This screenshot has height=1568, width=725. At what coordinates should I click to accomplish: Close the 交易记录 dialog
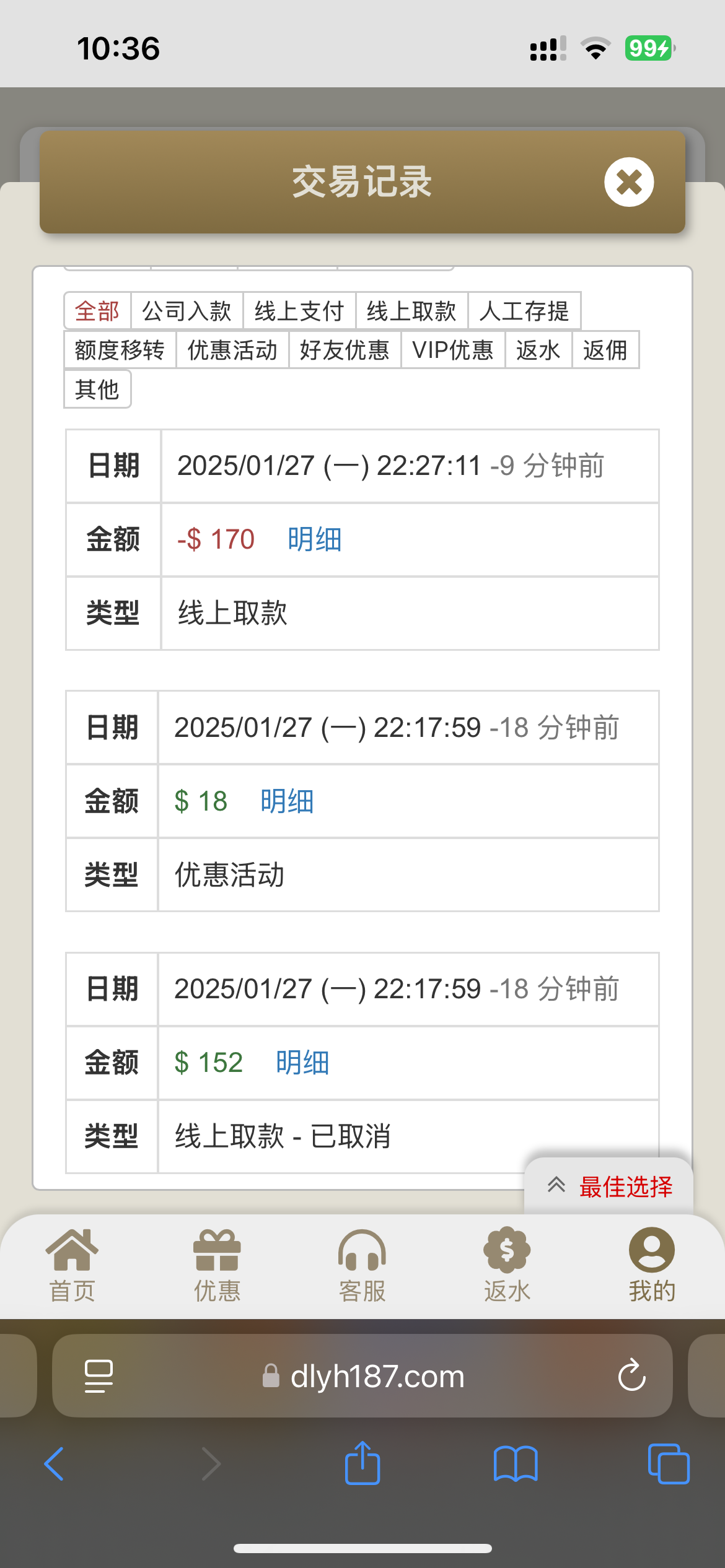[629, 182]
